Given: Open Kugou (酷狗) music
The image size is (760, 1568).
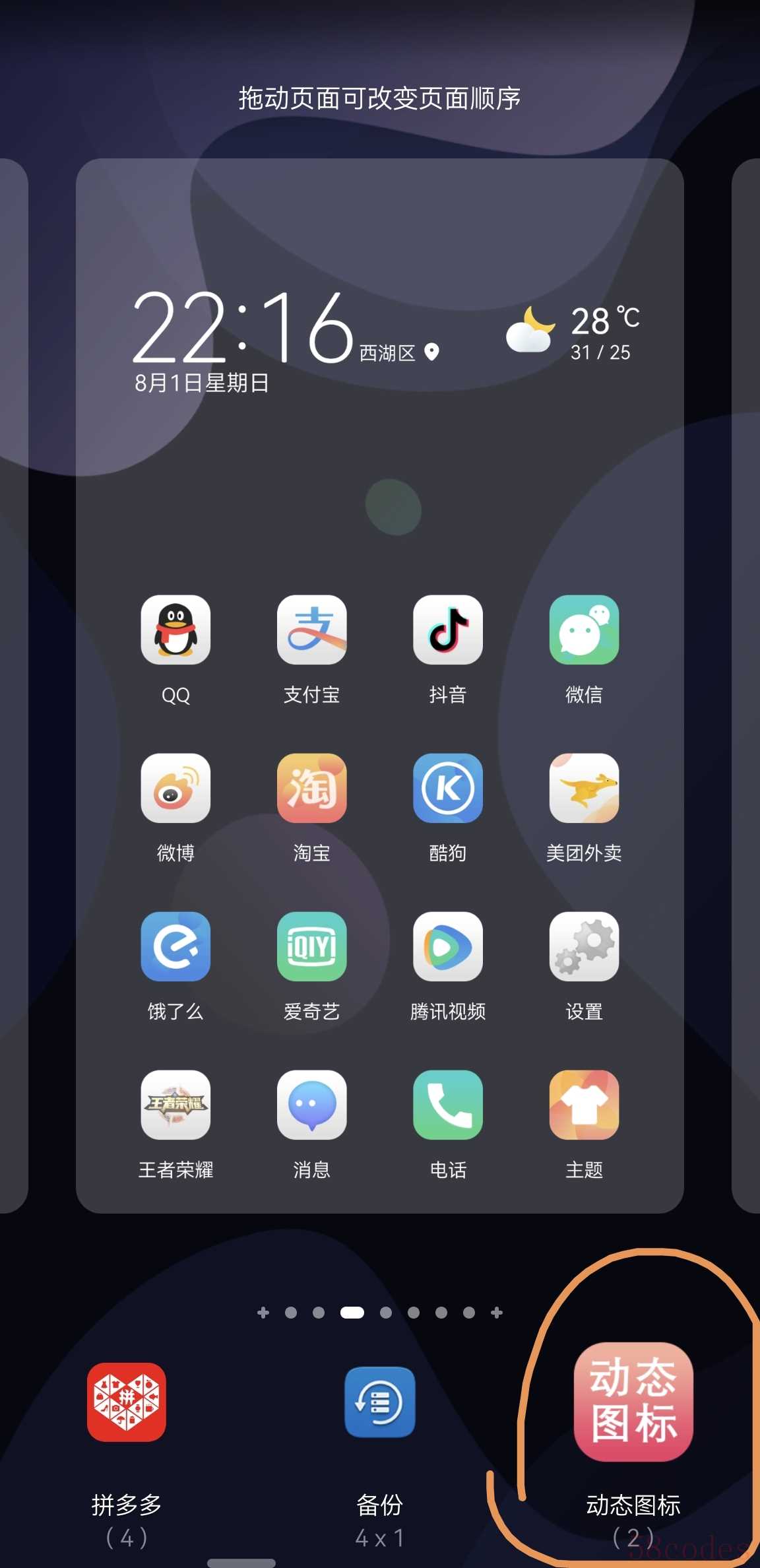Looking at the screenshot, I should tap(448, 789).
